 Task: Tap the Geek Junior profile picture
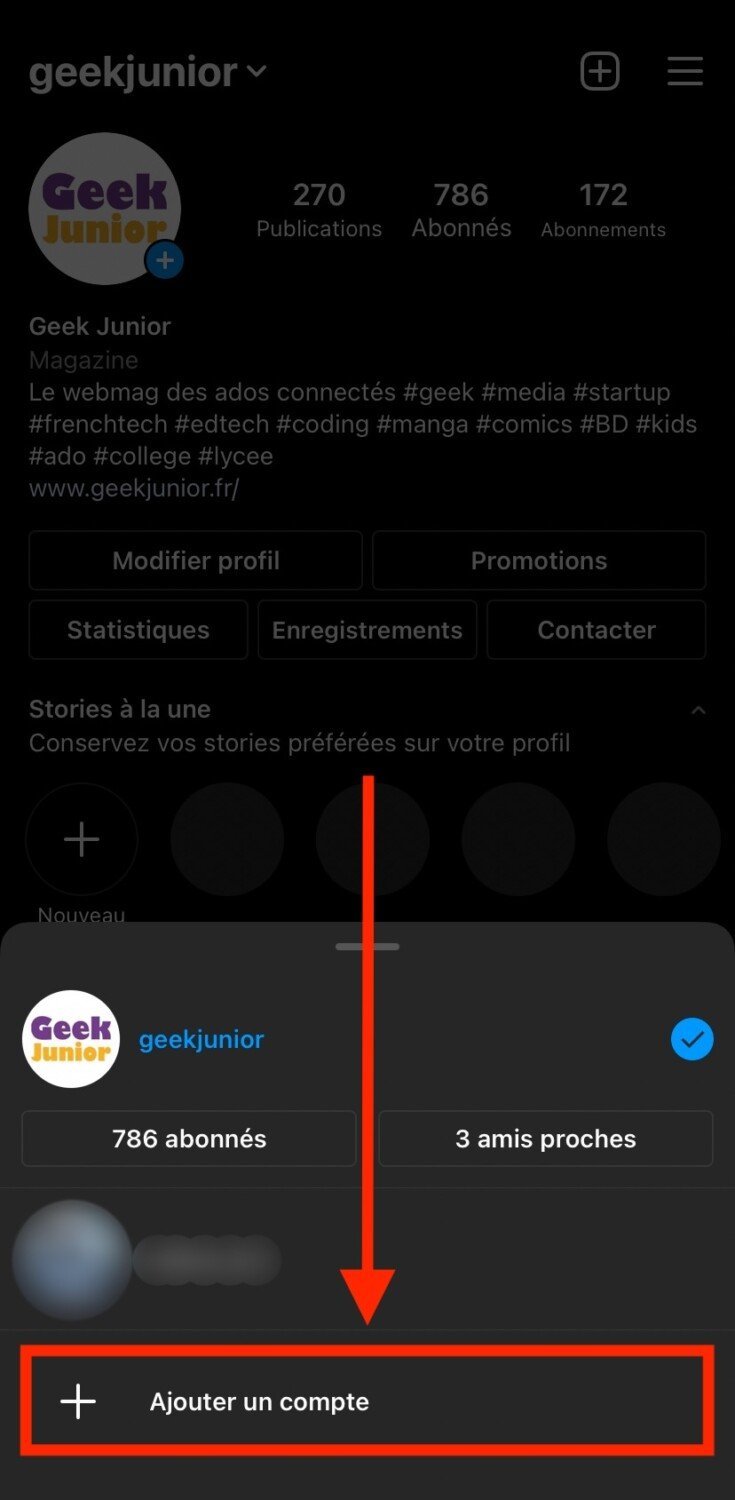pyautogui.click(x=104, y=208)
